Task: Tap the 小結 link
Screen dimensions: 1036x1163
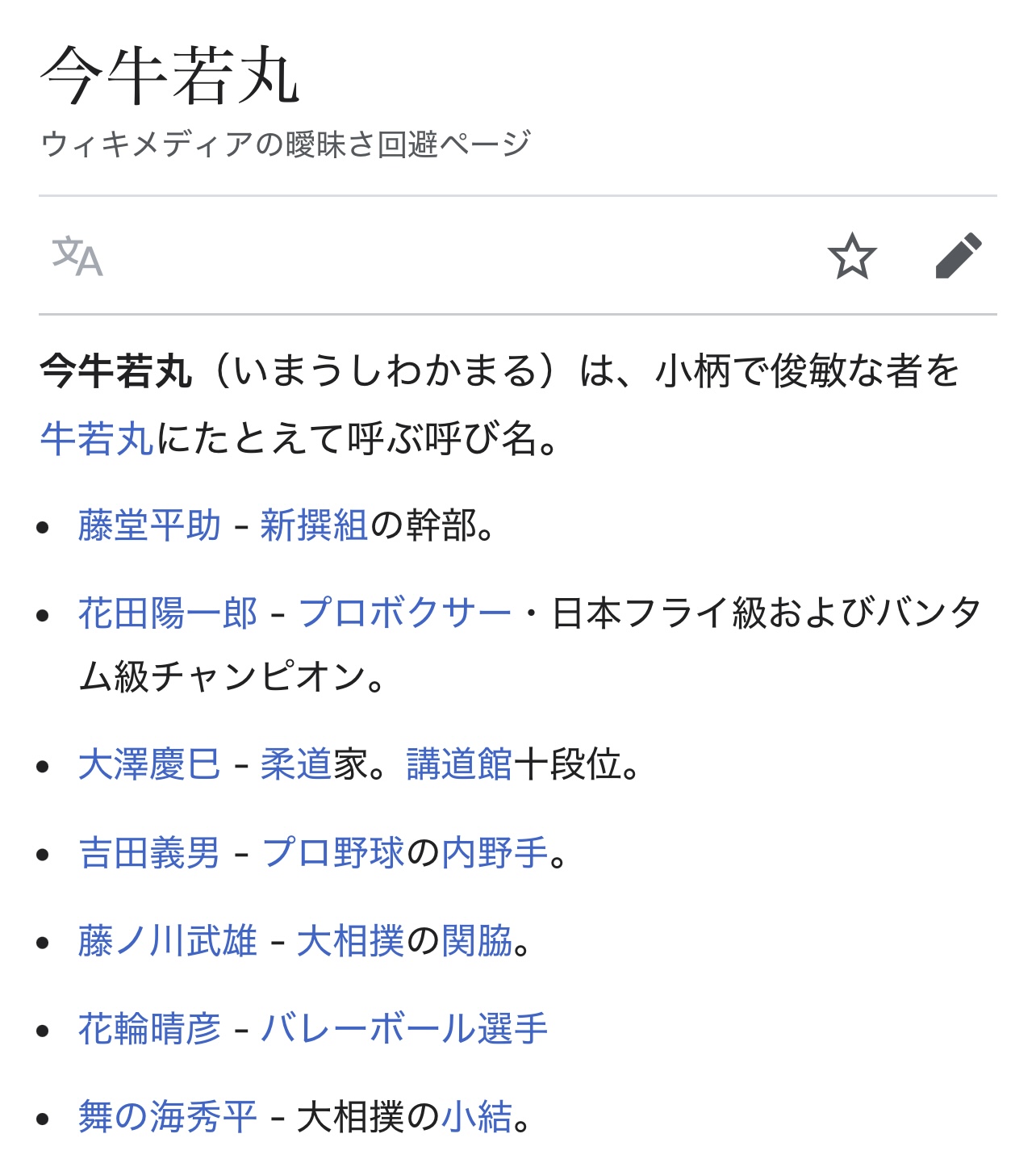Action: (477, 1117)
